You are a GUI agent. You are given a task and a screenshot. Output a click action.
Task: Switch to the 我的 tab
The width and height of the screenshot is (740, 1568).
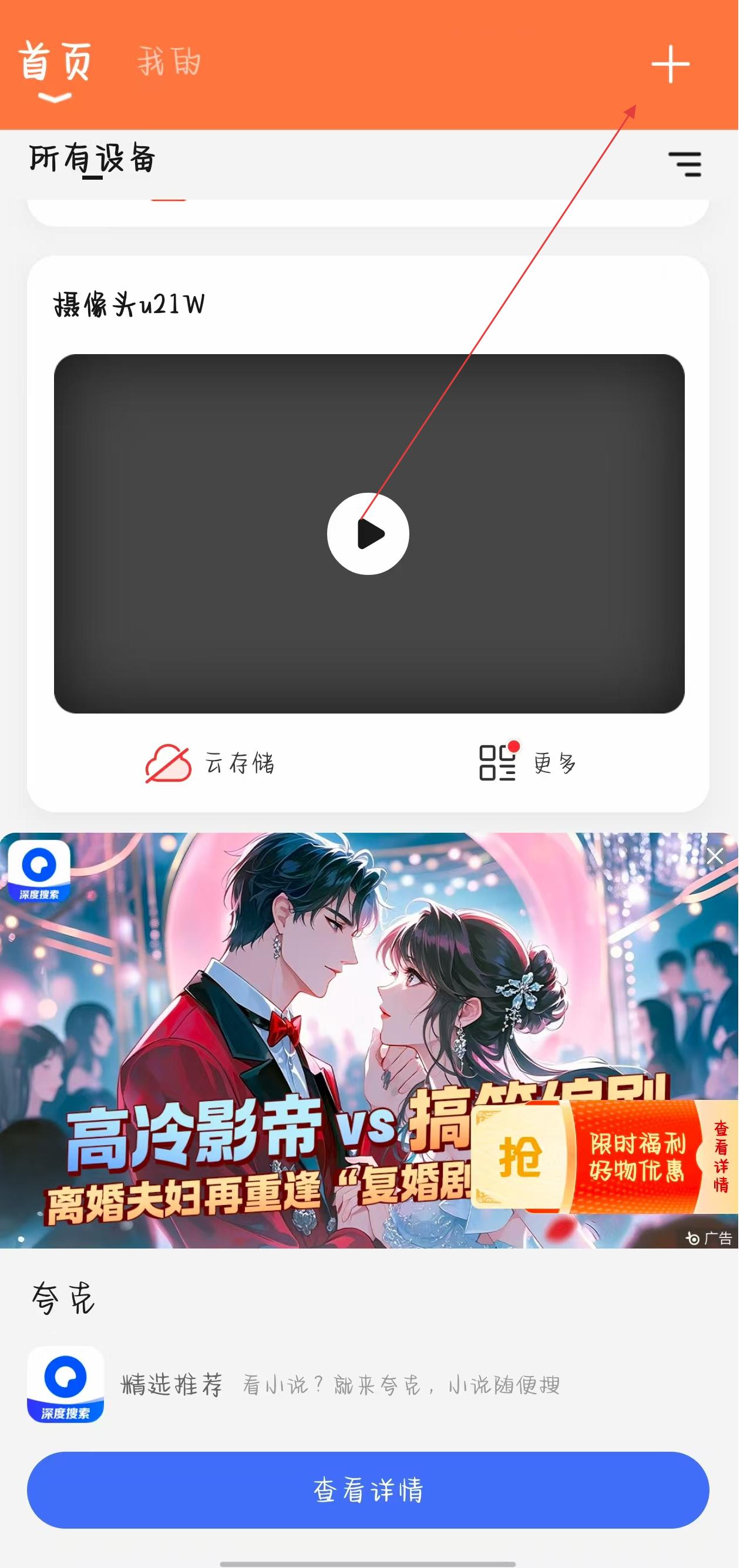(169, 62)
